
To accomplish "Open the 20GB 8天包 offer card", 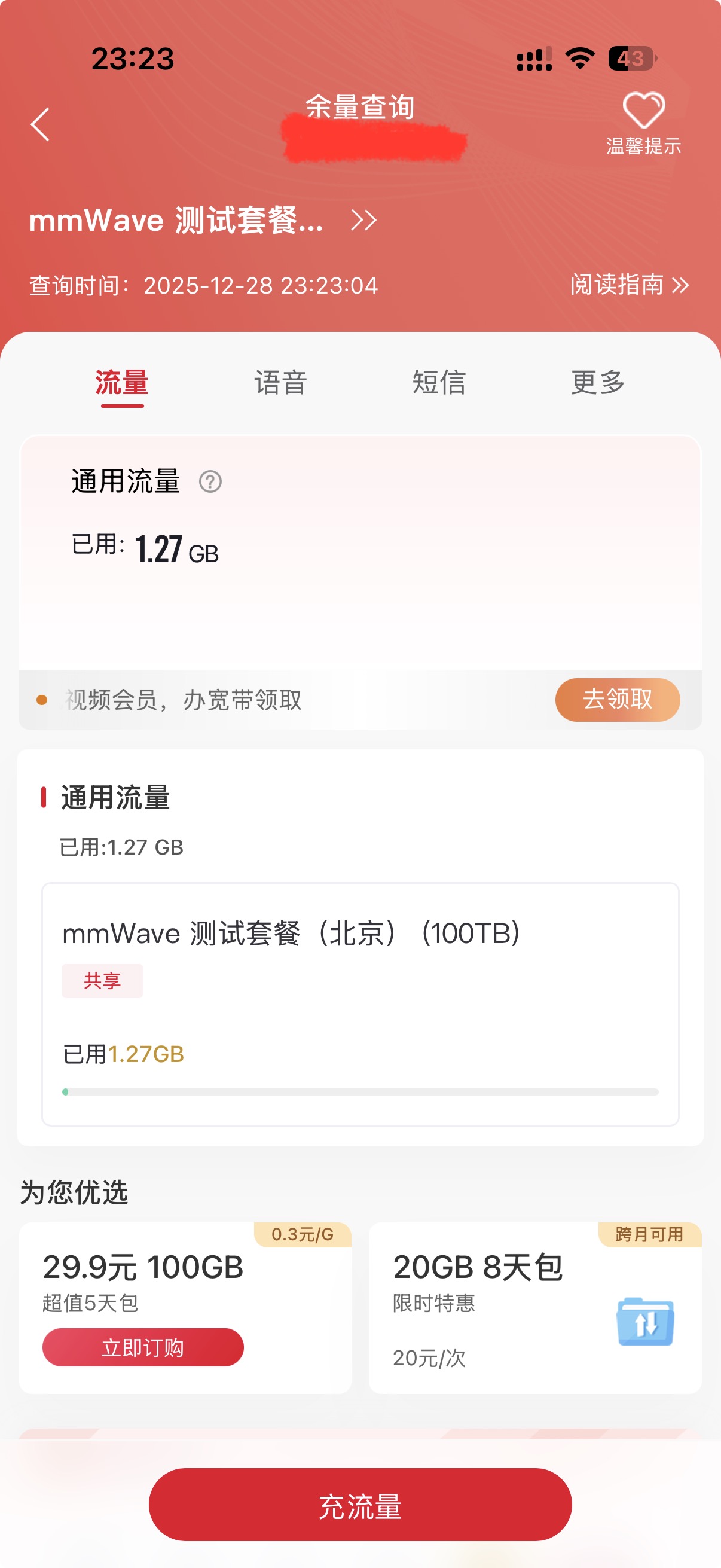I will (x=535, y=1307).
